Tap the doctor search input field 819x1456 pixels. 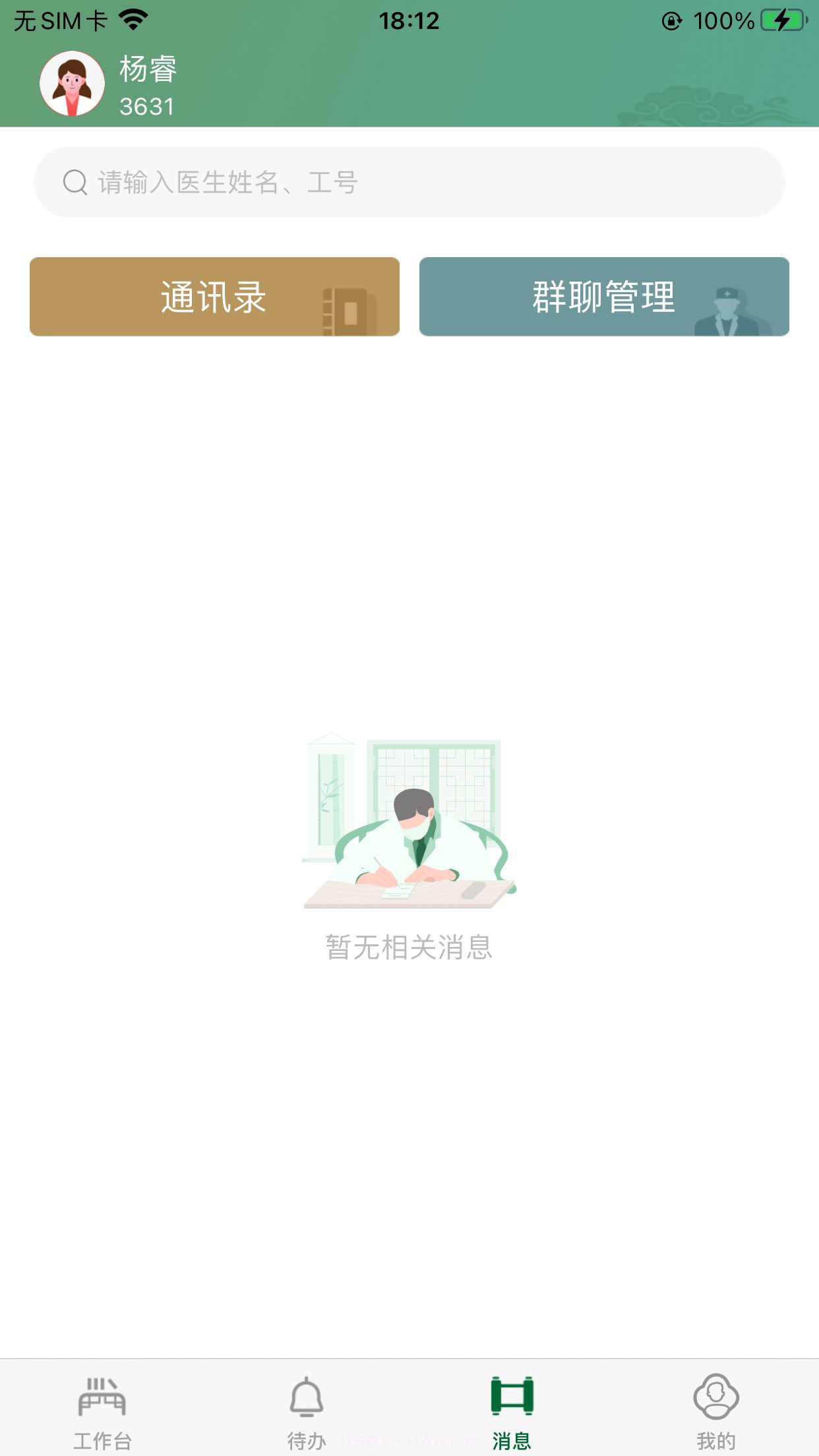[409, 182]
